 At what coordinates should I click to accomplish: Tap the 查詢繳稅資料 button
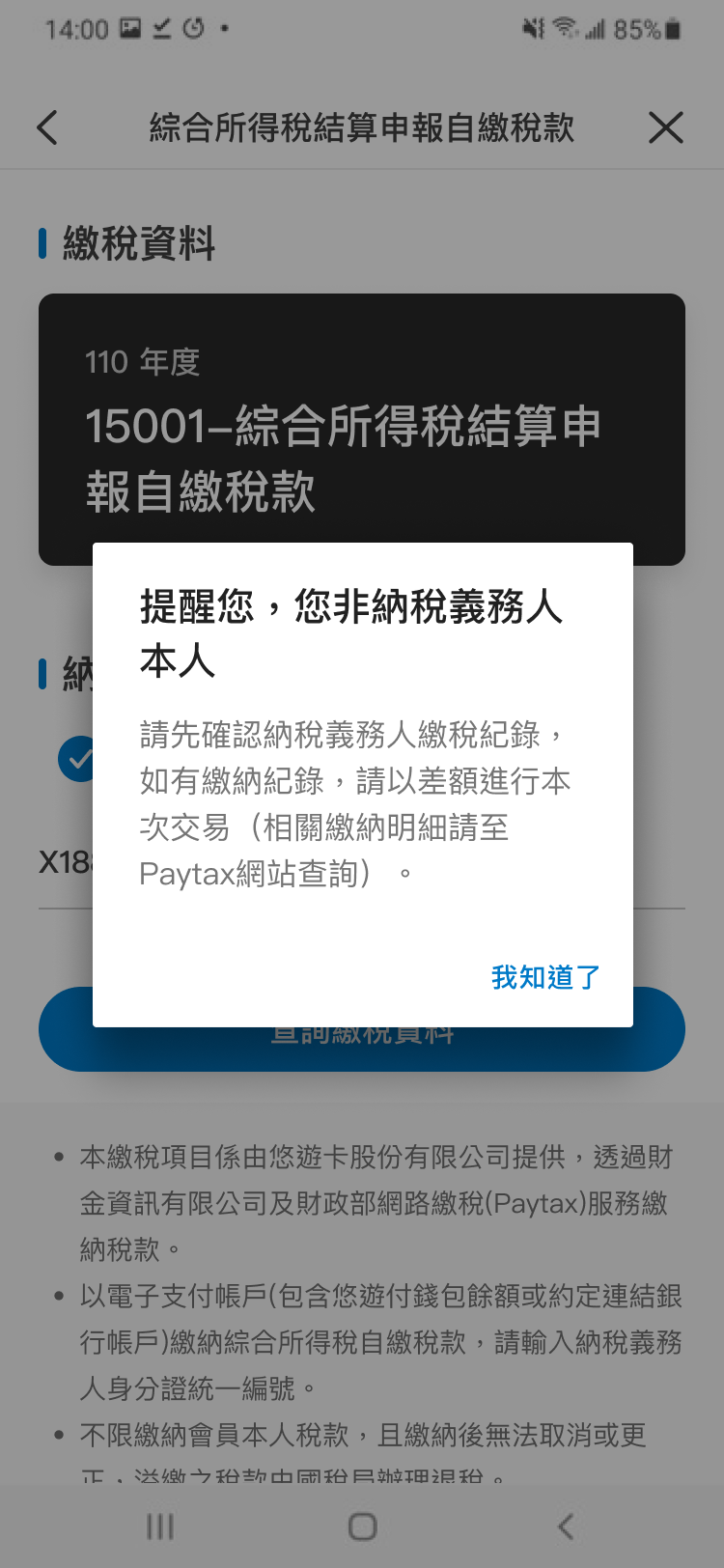coord(362,1050)
